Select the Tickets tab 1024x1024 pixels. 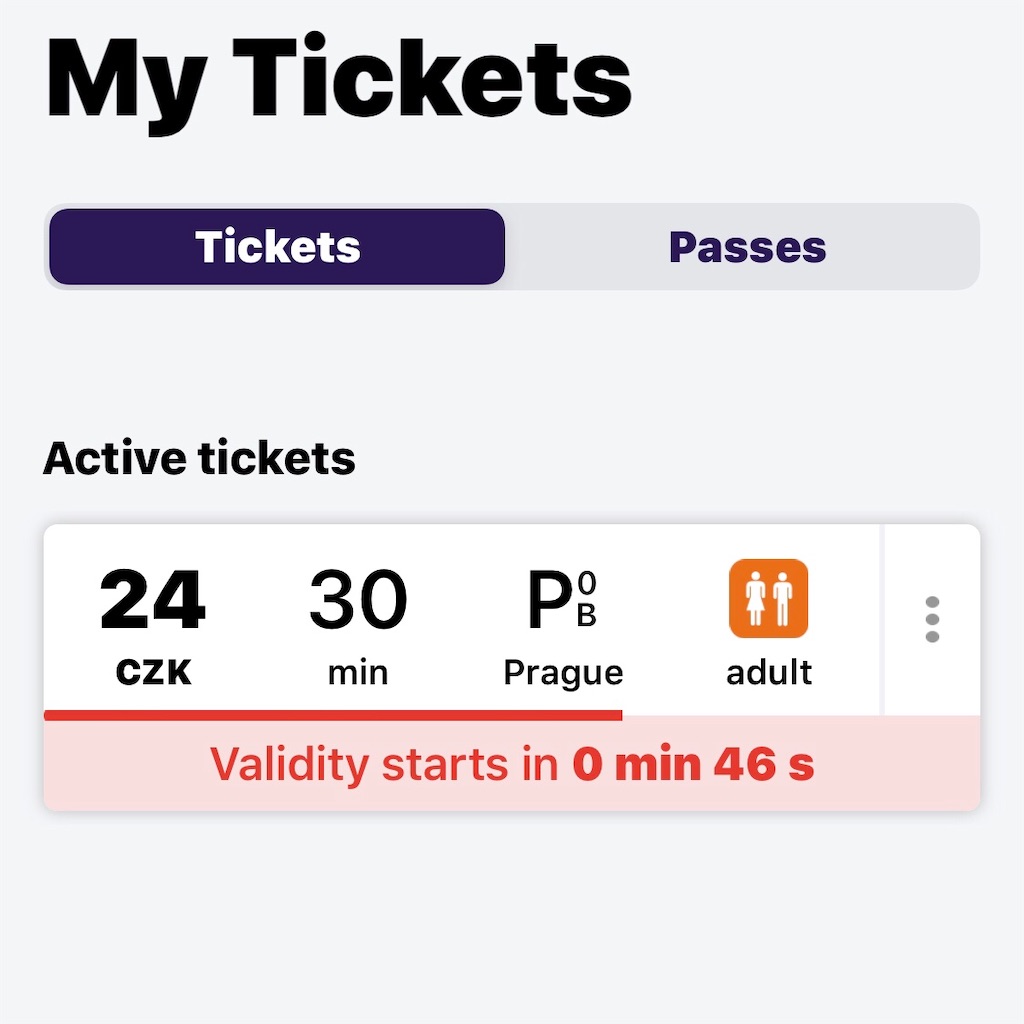point(277,247)
